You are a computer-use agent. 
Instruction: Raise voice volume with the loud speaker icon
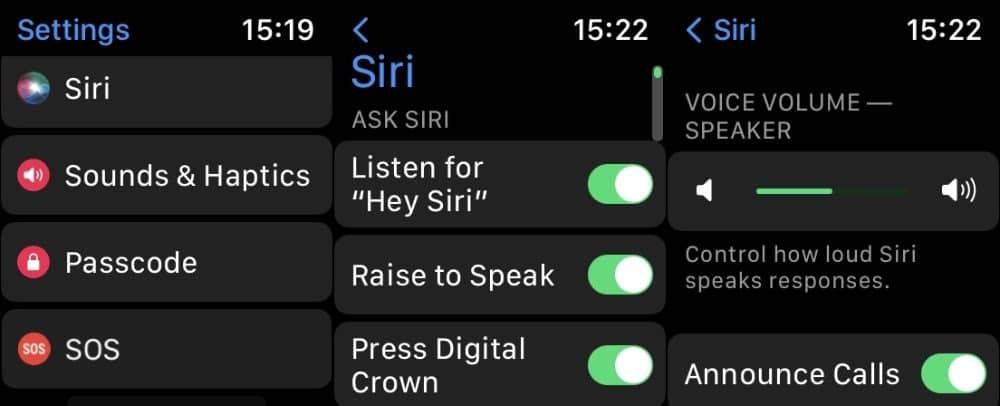958,190
